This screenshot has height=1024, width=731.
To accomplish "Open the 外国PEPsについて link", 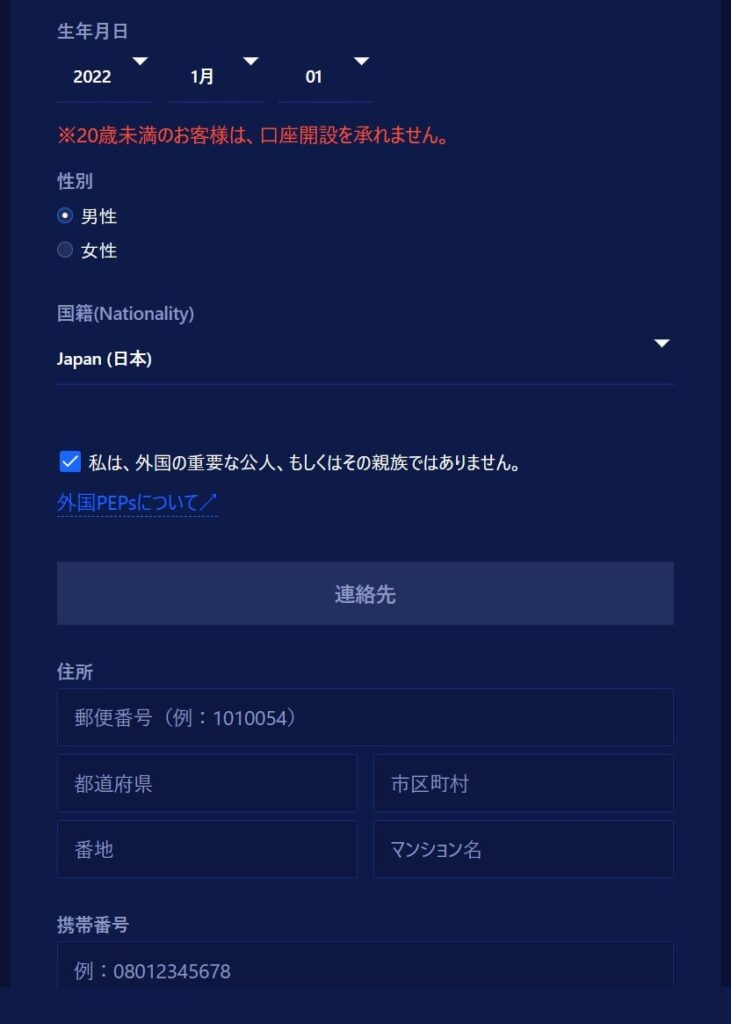I will (x=137, y=503).
